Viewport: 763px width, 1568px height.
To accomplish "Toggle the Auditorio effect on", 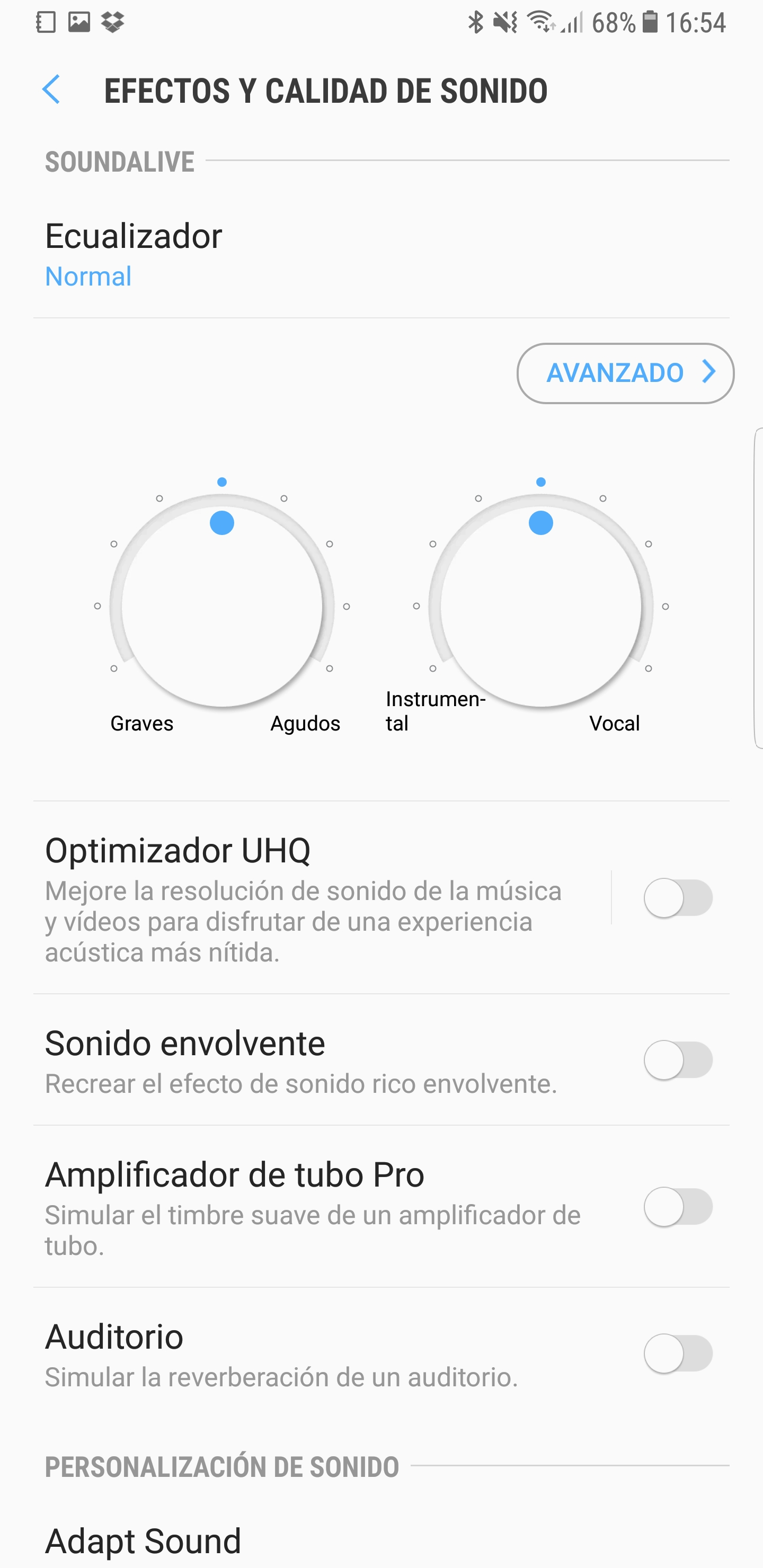I will (x=678, y=1354).
